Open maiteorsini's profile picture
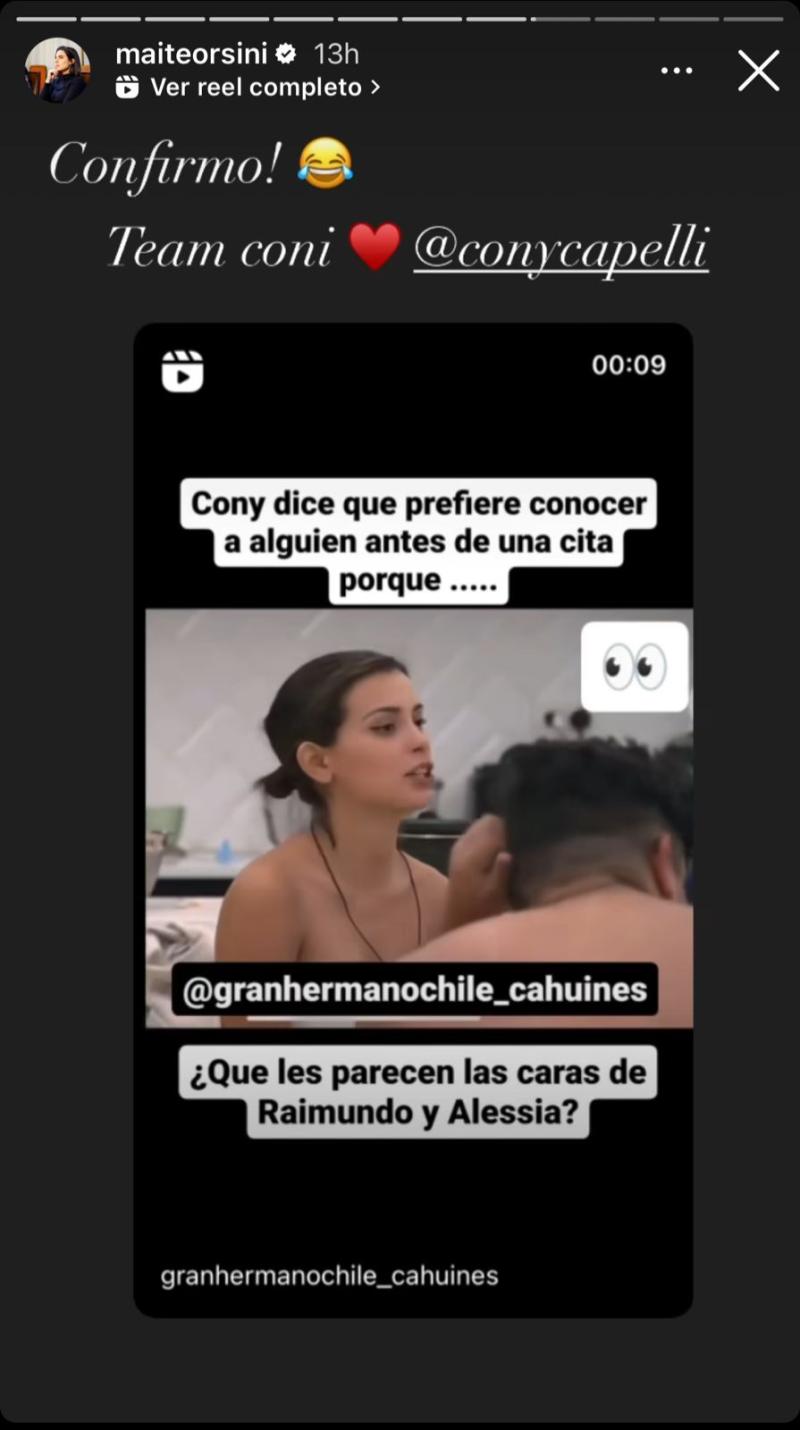Viewport: 800px width, 1430px height. click(x=57, y=70)
